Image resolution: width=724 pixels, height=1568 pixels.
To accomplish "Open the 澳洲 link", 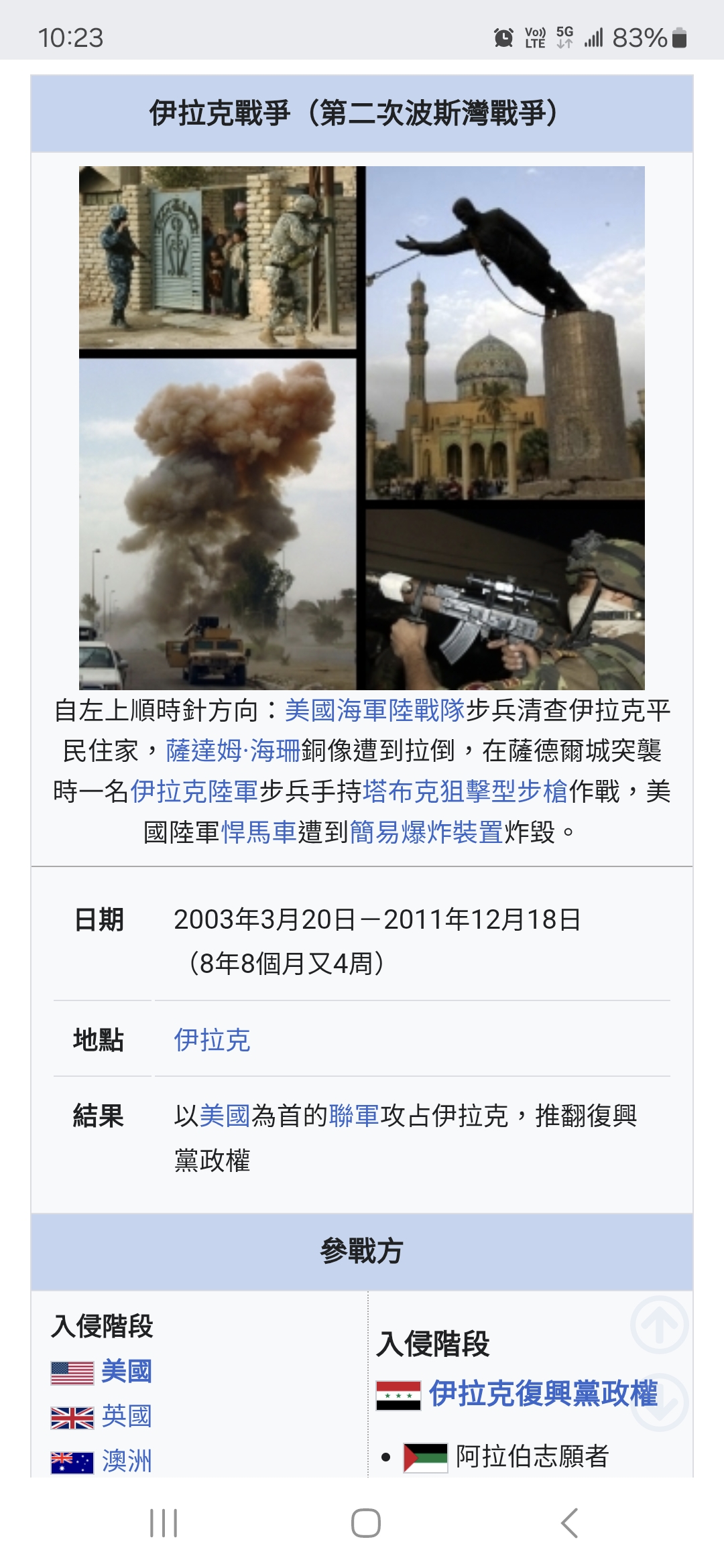I will tap(127, 1461).
